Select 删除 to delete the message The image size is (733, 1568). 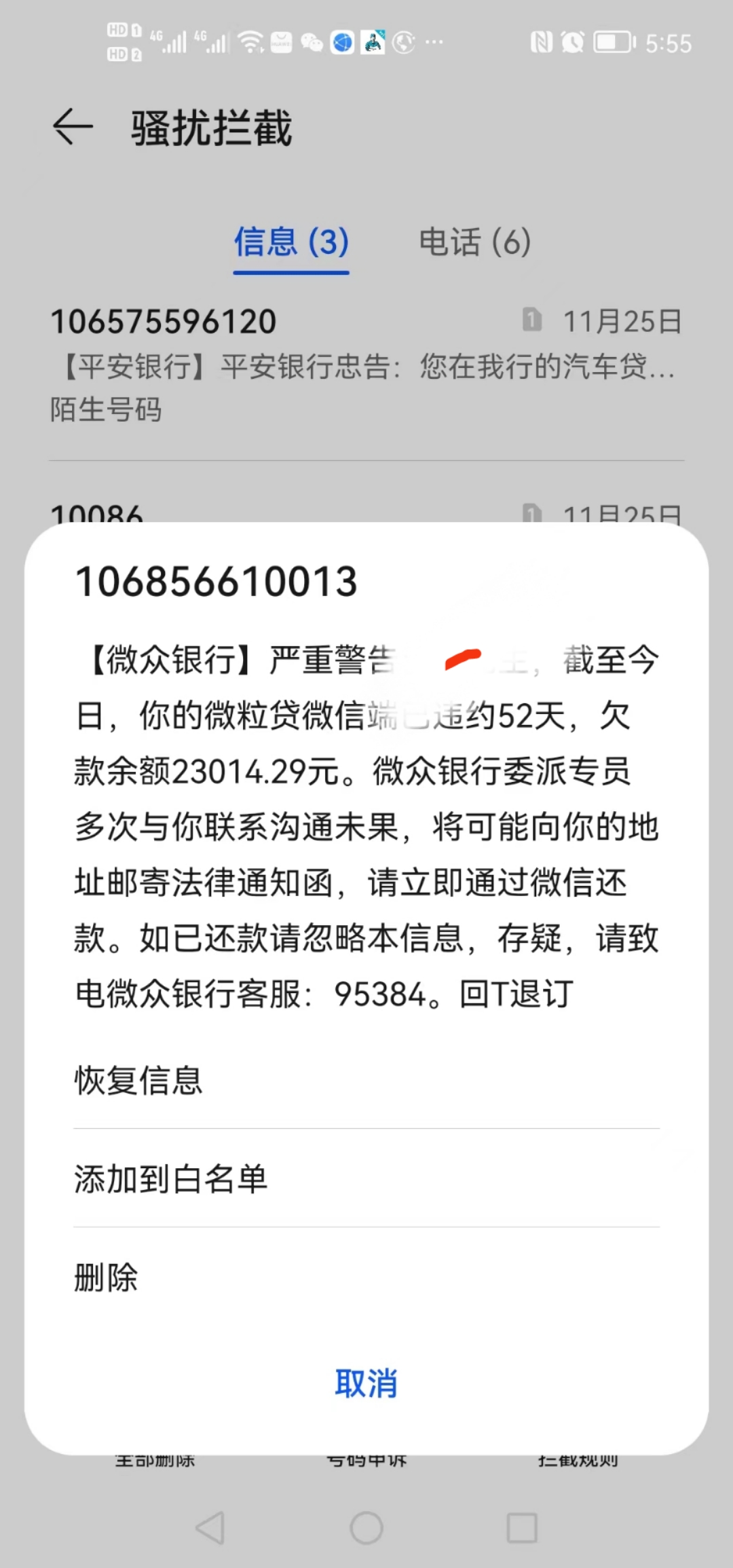[x=107, y=1277]
